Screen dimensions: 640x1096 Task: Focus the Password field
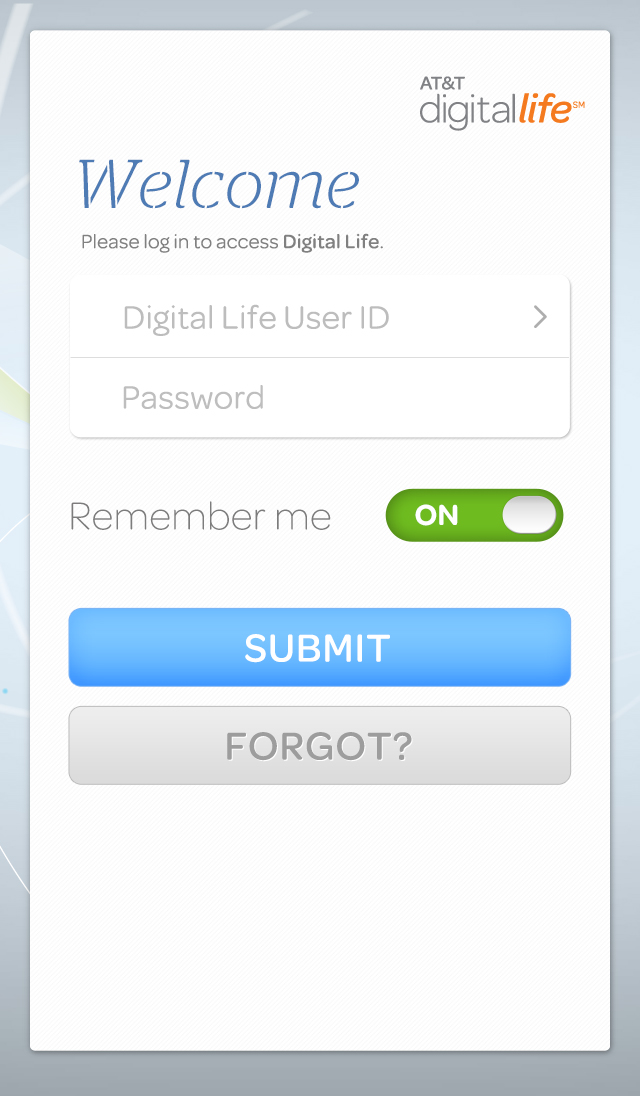coord(320,398)
